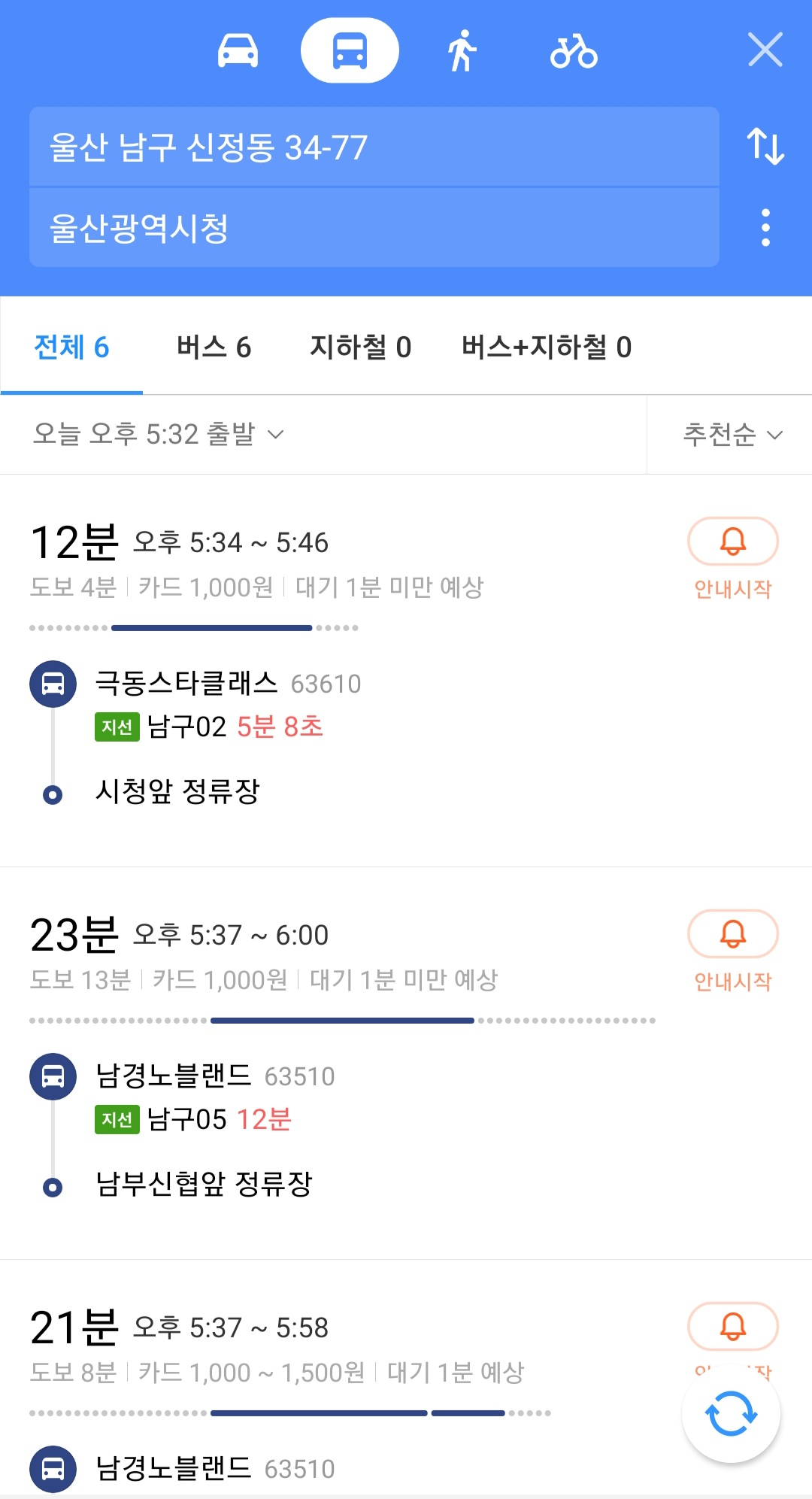Switch to the 버스+지하철 0 tab
Viewport: 812px width, 1499px height.
[547, 347]
